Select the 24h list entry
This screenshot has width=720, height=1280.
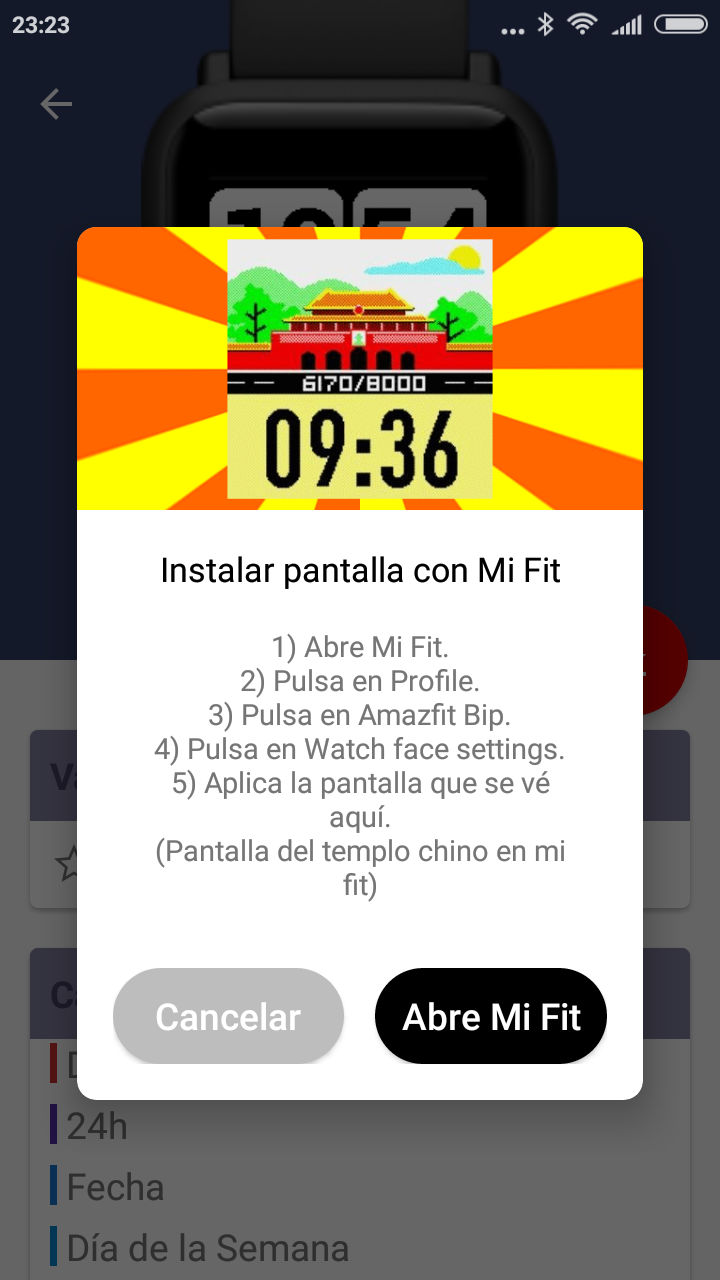[100, 1126]
